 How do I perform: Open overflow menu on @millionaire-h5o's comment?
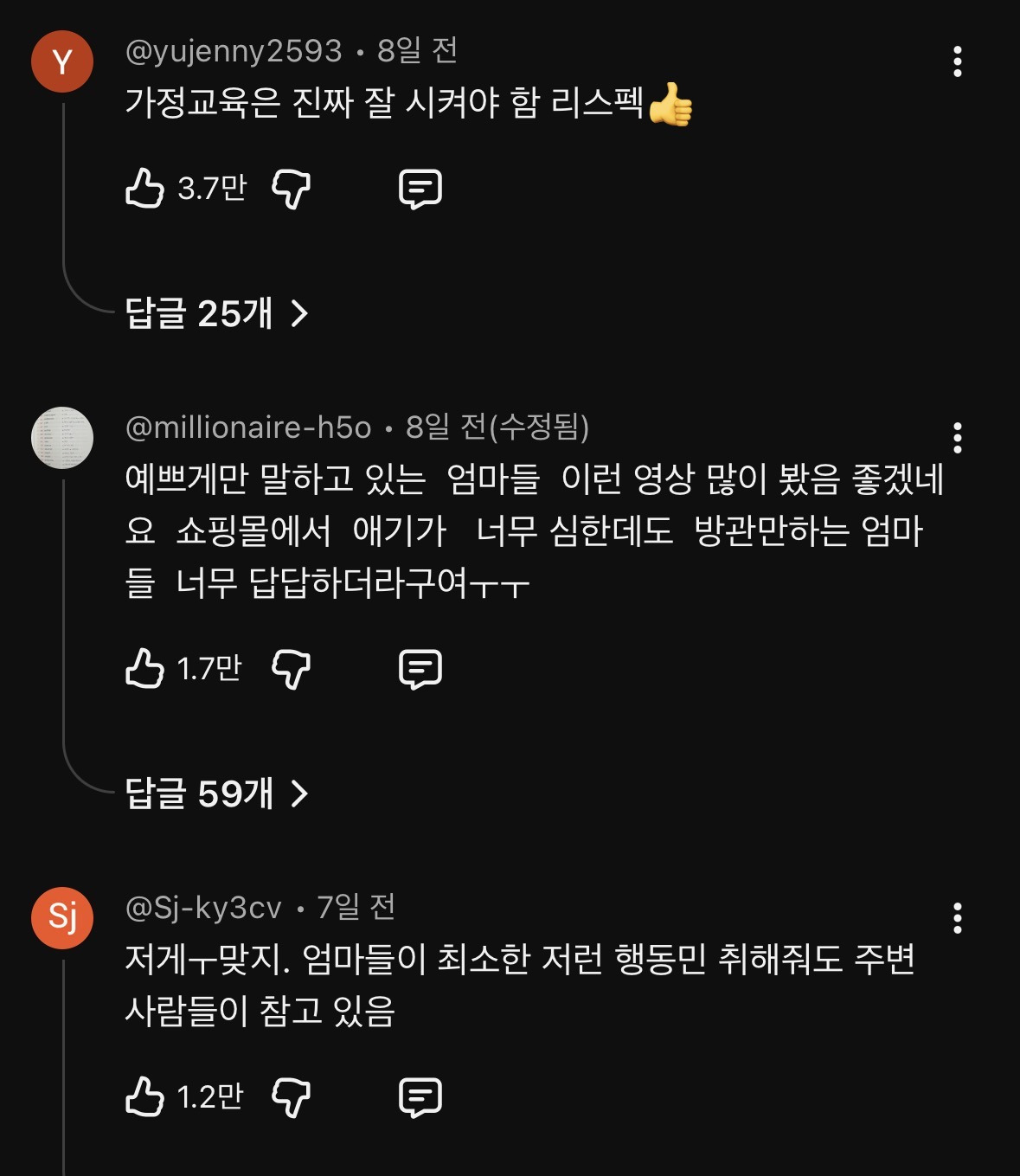click(957, 438)
